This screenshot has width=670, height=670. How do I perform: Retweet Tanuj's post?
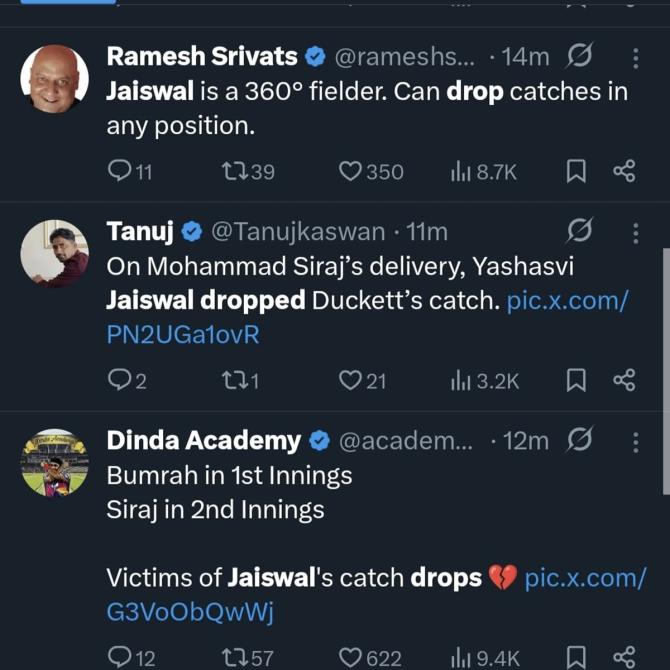pyautogui.click(x=234, y=380)
